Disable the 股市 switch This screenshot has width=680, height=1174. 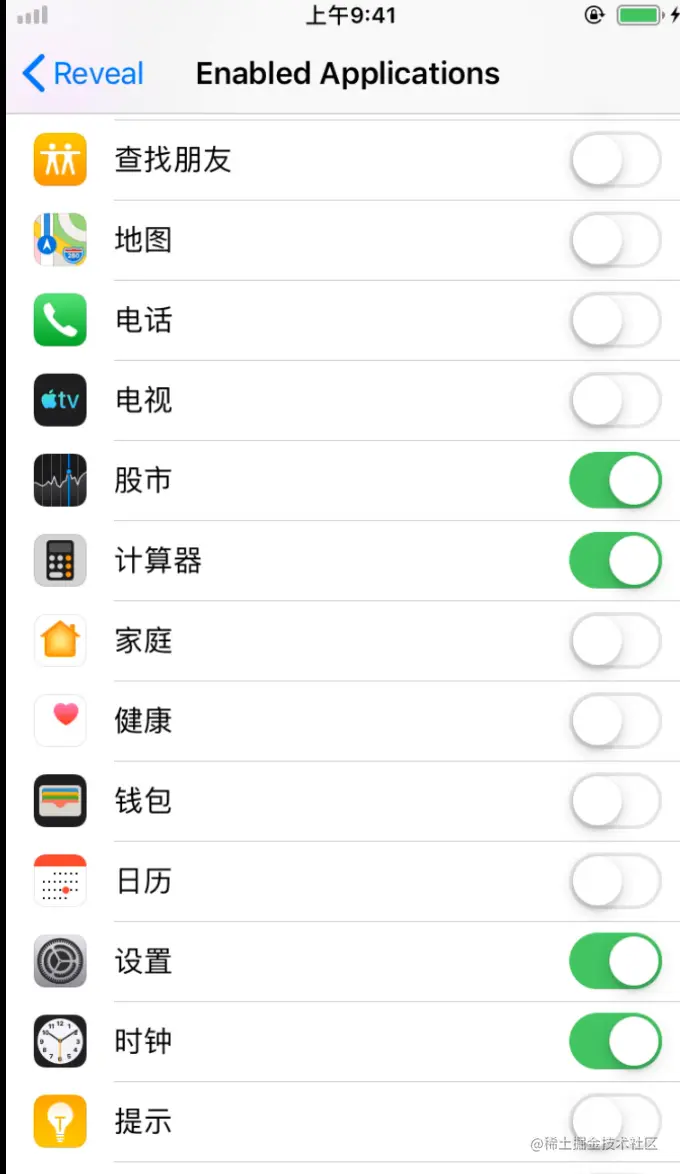pos(615,481)
